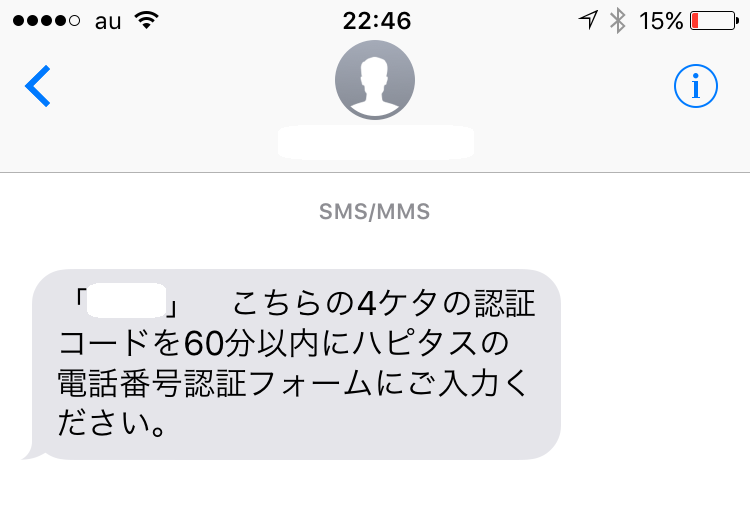Go back to the messages list
The image size is (750, 525).
click(x=37, y=87)
